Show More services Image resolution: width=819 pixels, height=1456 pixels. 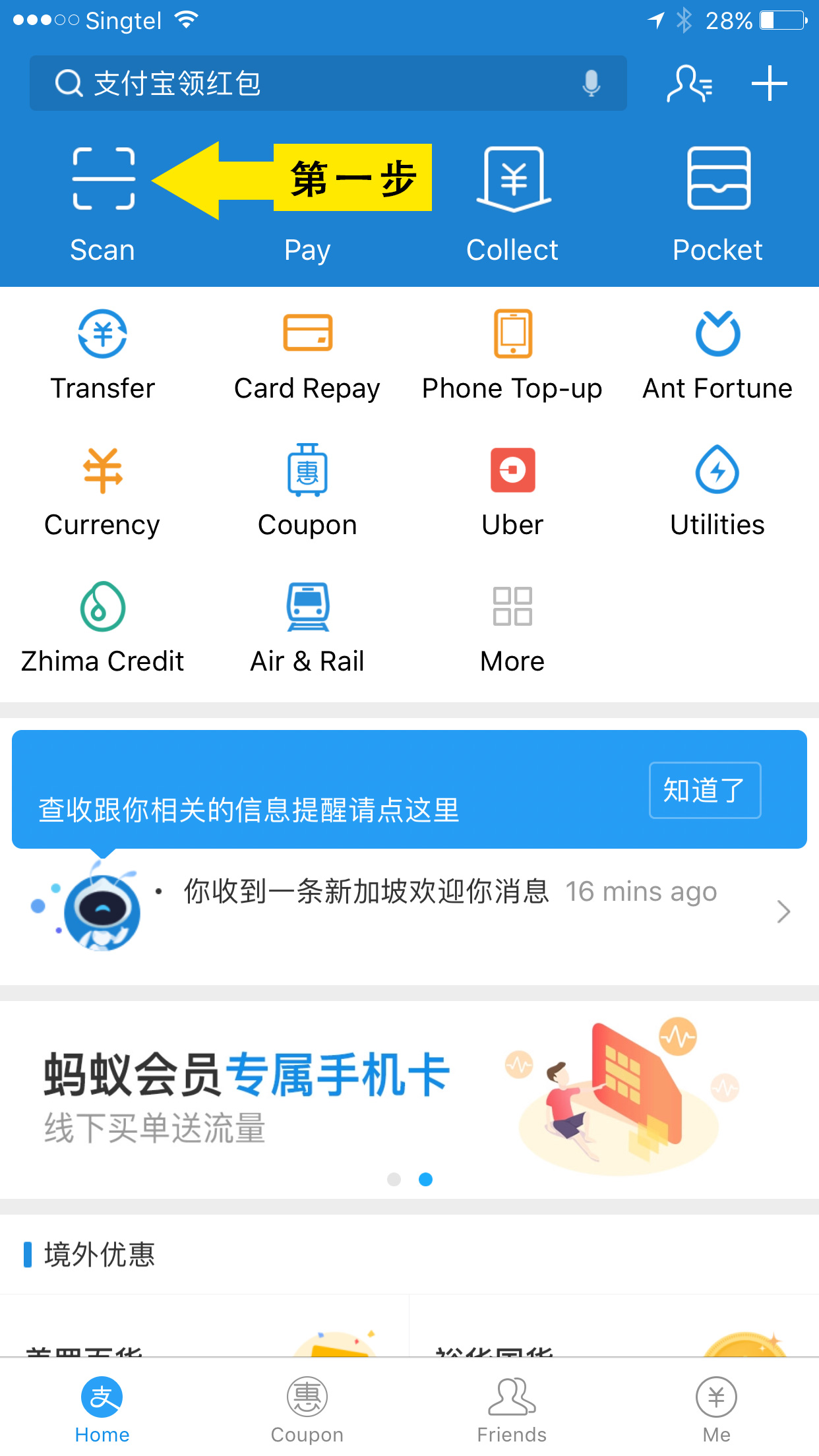[x=512, y=628]
